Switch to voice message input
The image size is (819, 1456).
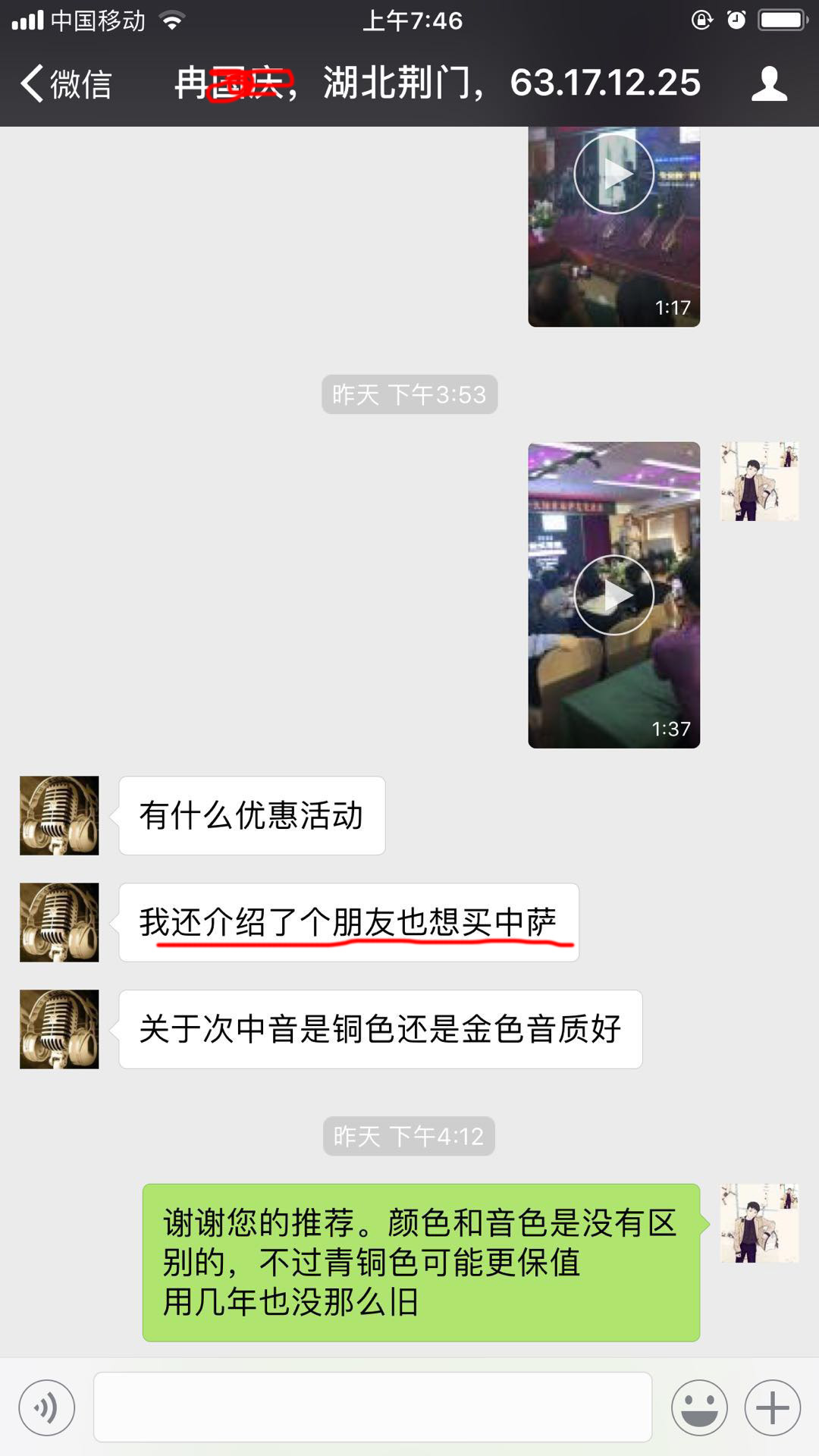(47, 1408)
